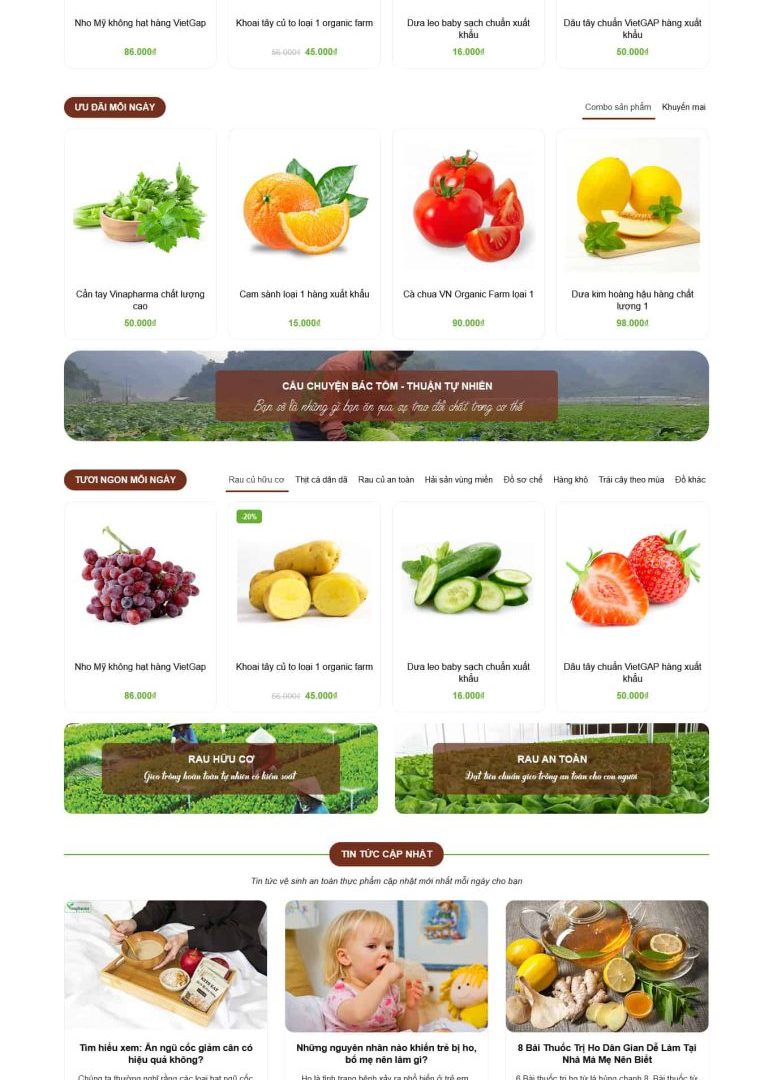Open the Câu chuyện Bác Tôm banner
This screenshot has height=1080, width=773.
(386, 396)
